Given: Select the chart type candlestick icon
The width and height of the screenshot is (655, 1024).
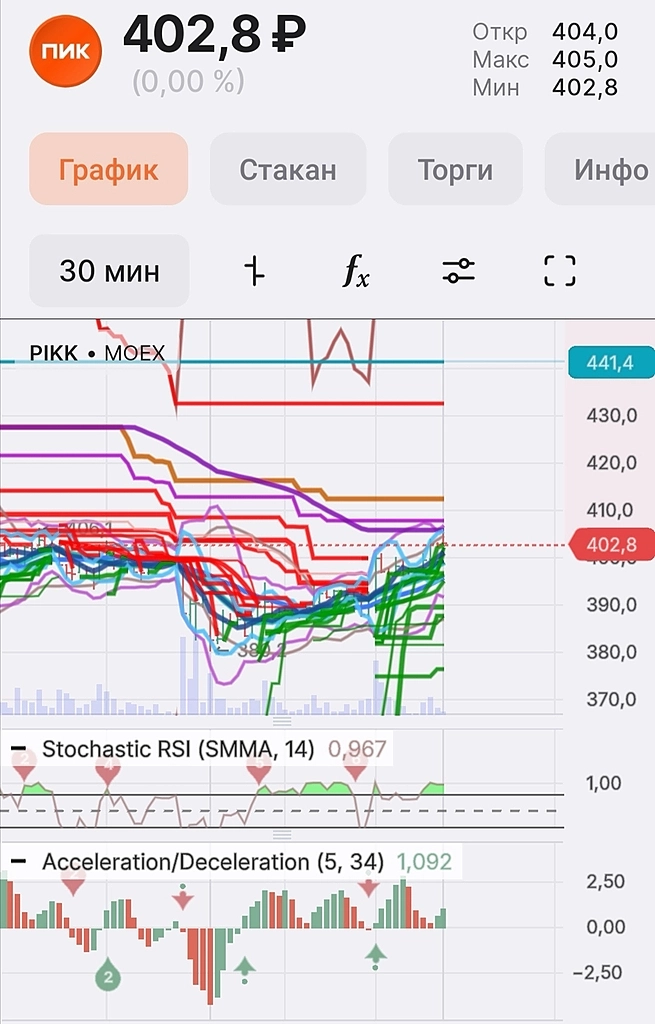Looking at the screenshot, I should 255,271.
